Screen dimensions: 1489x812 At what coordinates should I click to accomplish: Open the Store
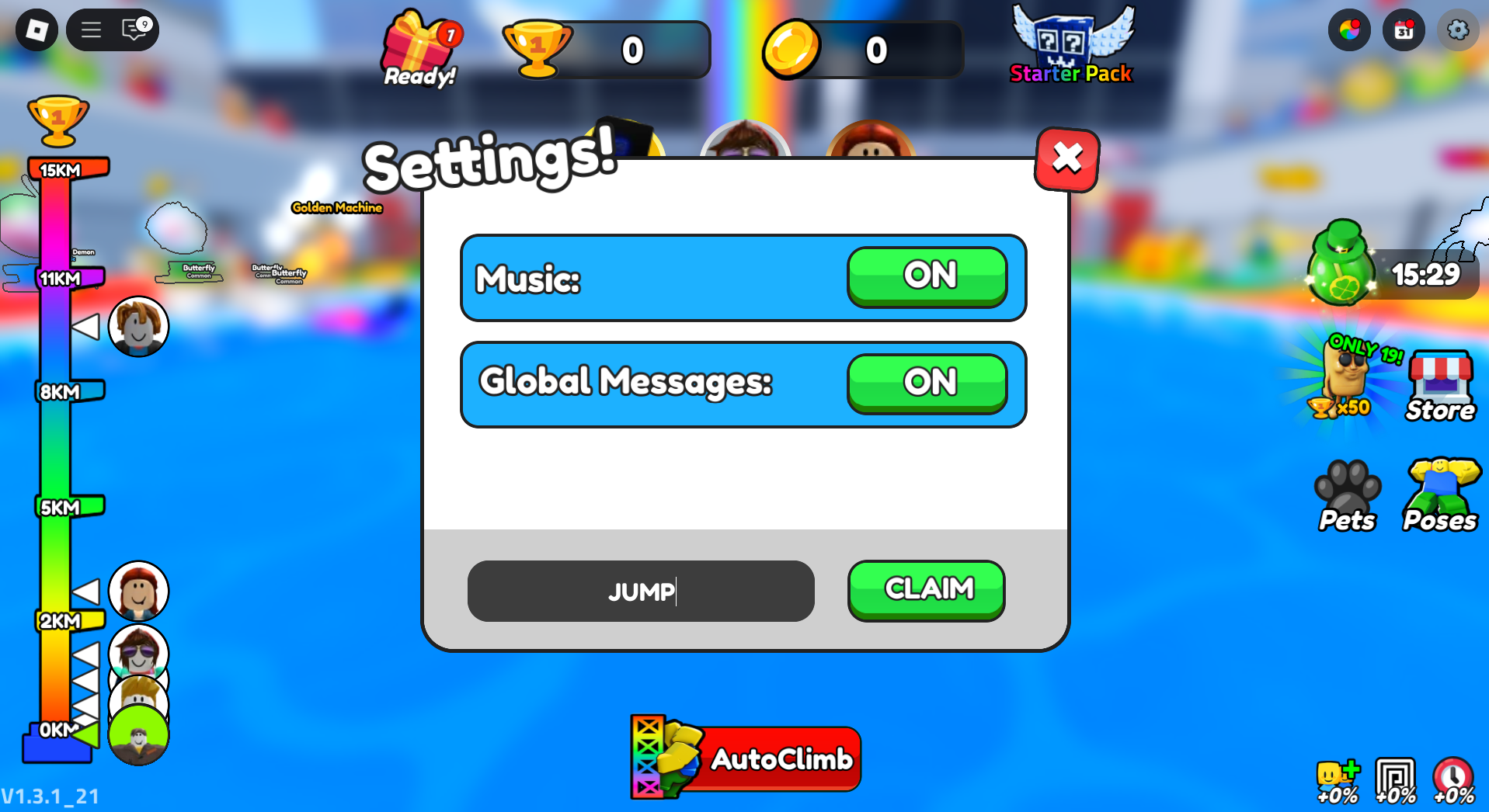[x=1440, y=387]
